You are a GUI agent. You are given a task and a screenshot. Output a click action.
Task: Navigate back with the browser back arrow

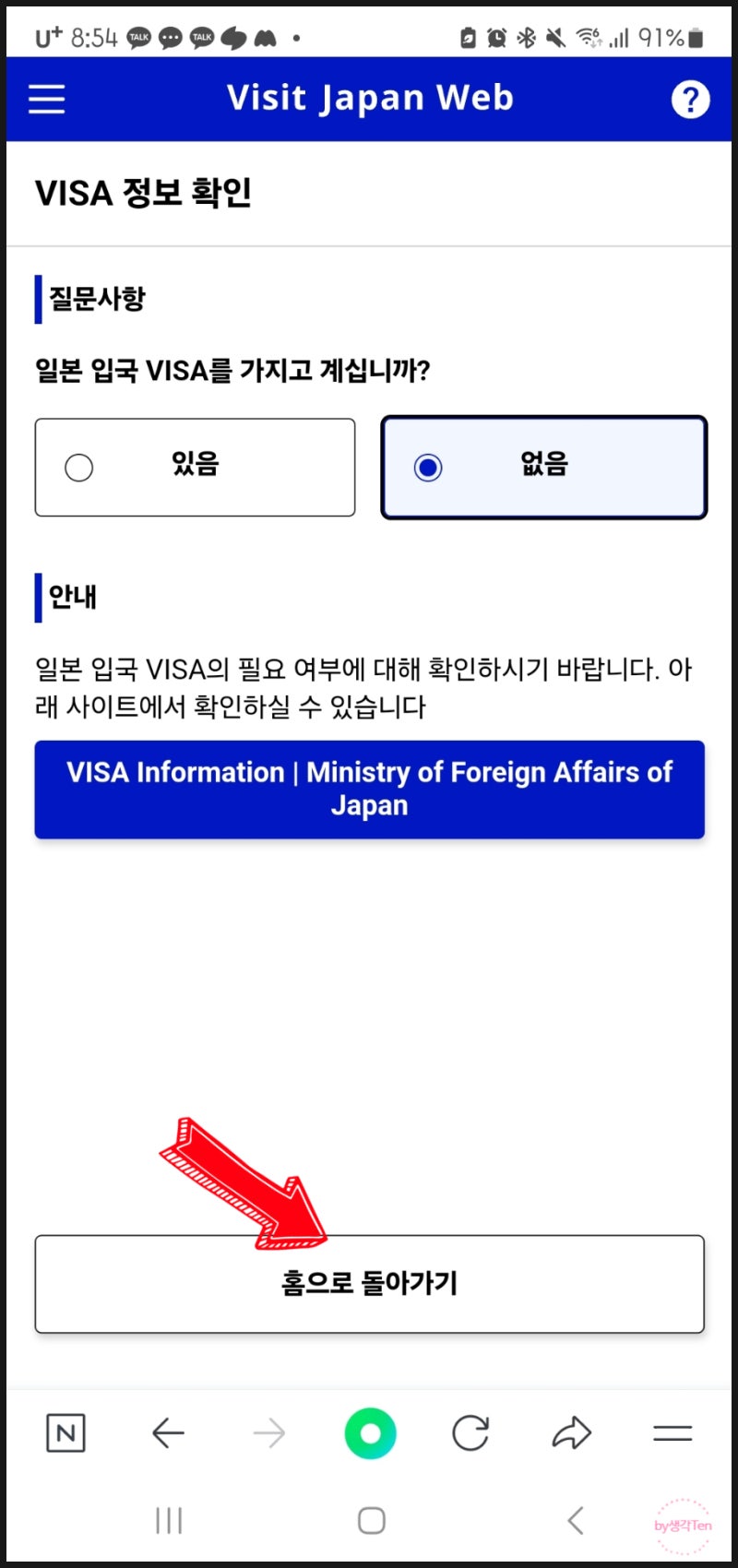168,1432
